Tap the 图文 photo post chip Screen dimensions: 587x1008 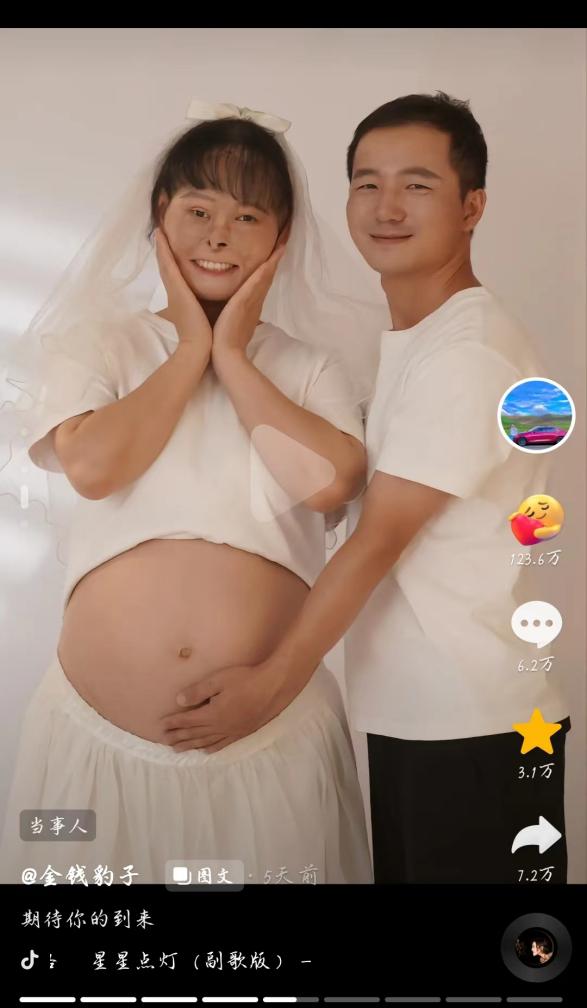[x=204, y=876]
